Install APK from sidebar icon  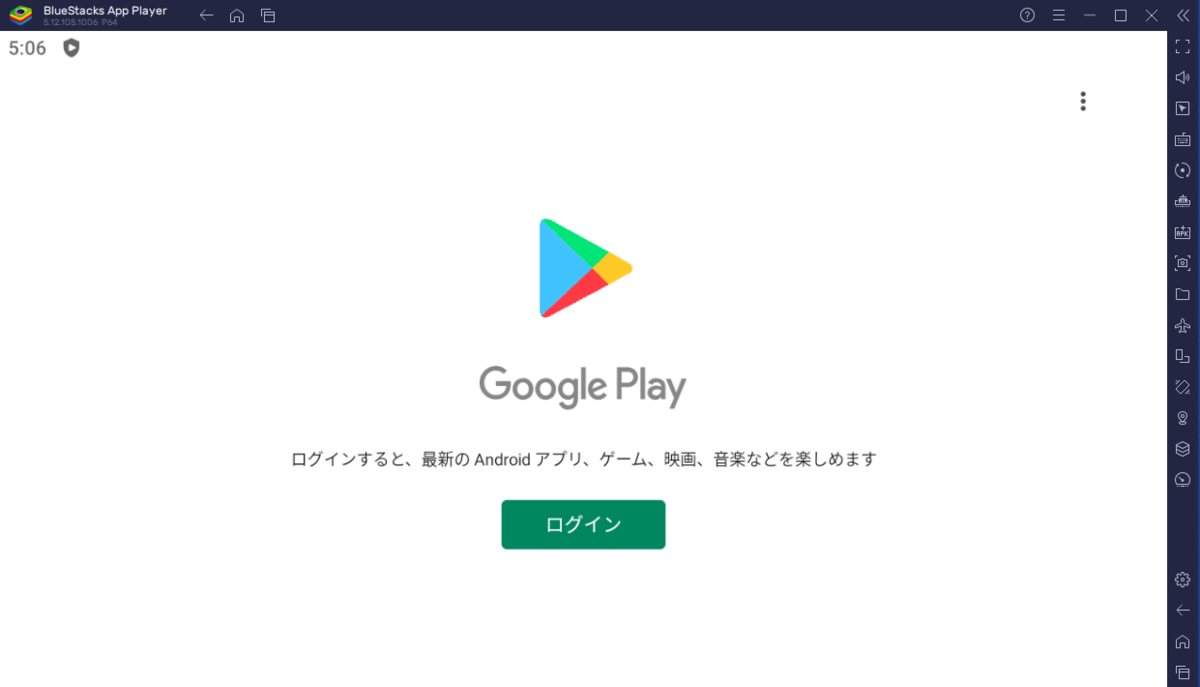click(x=1182, y=232)
